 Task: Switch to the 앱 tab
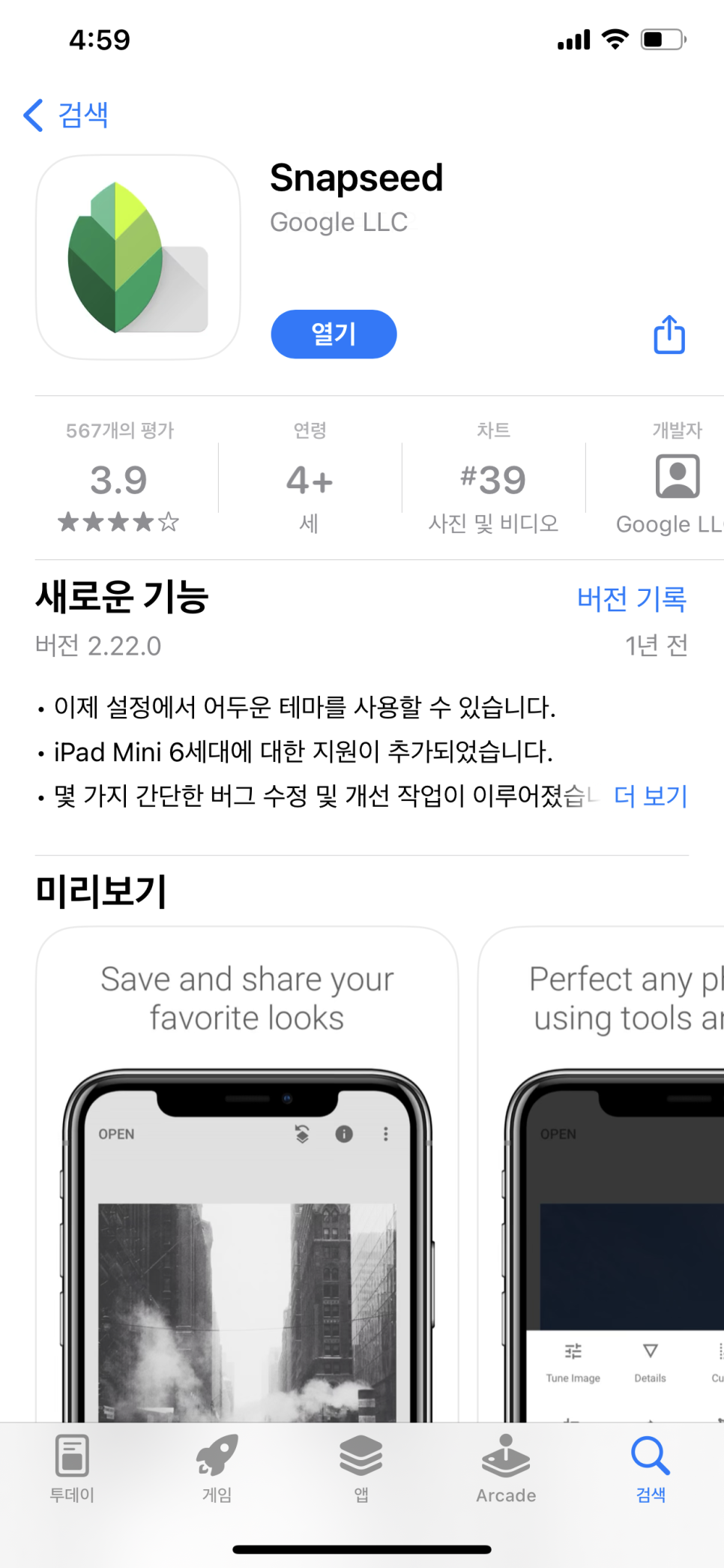pos(361,1468)
